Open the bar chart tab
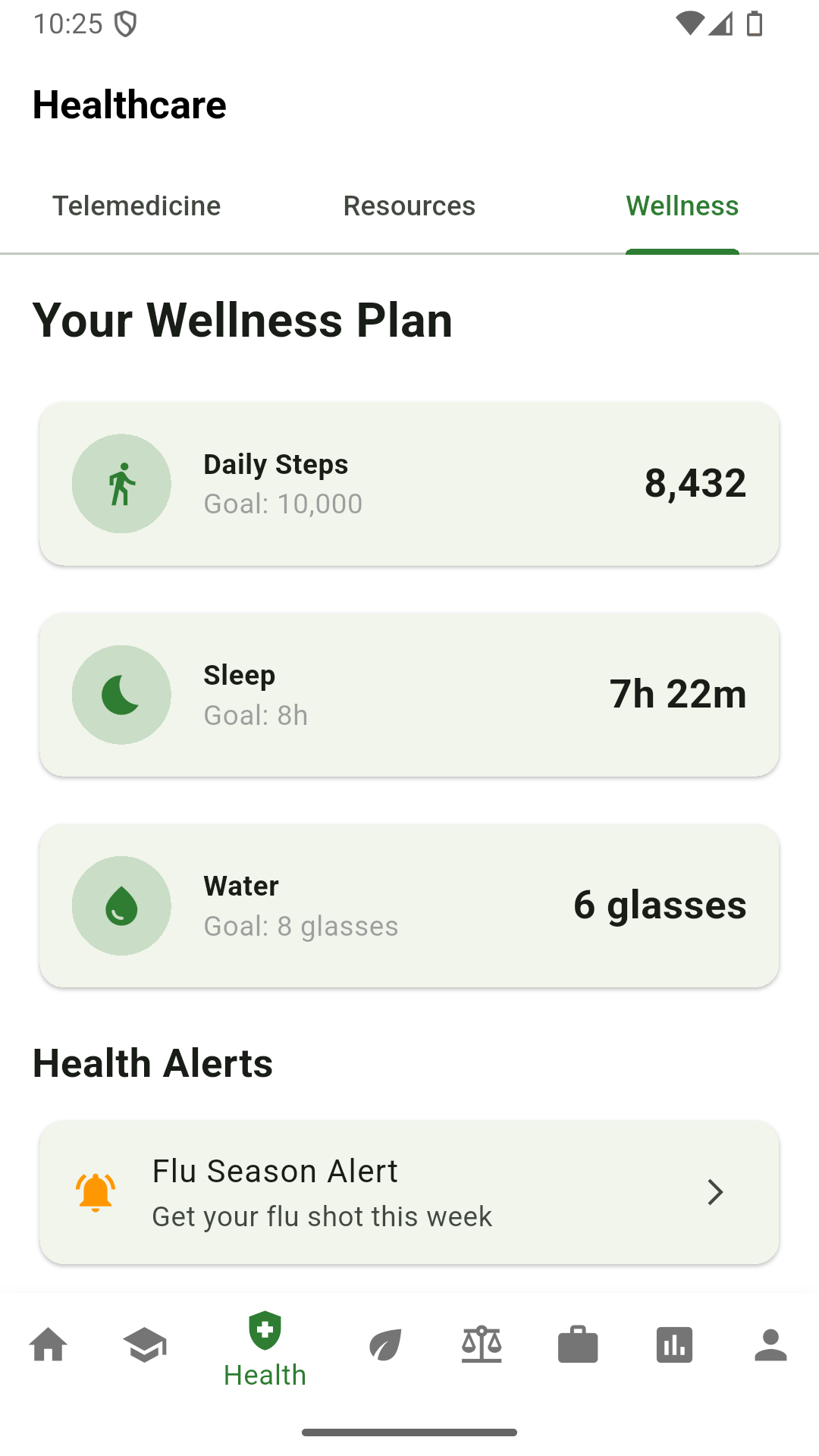The height and width of the screenshot is (1456, 819). click(674, 1346)
